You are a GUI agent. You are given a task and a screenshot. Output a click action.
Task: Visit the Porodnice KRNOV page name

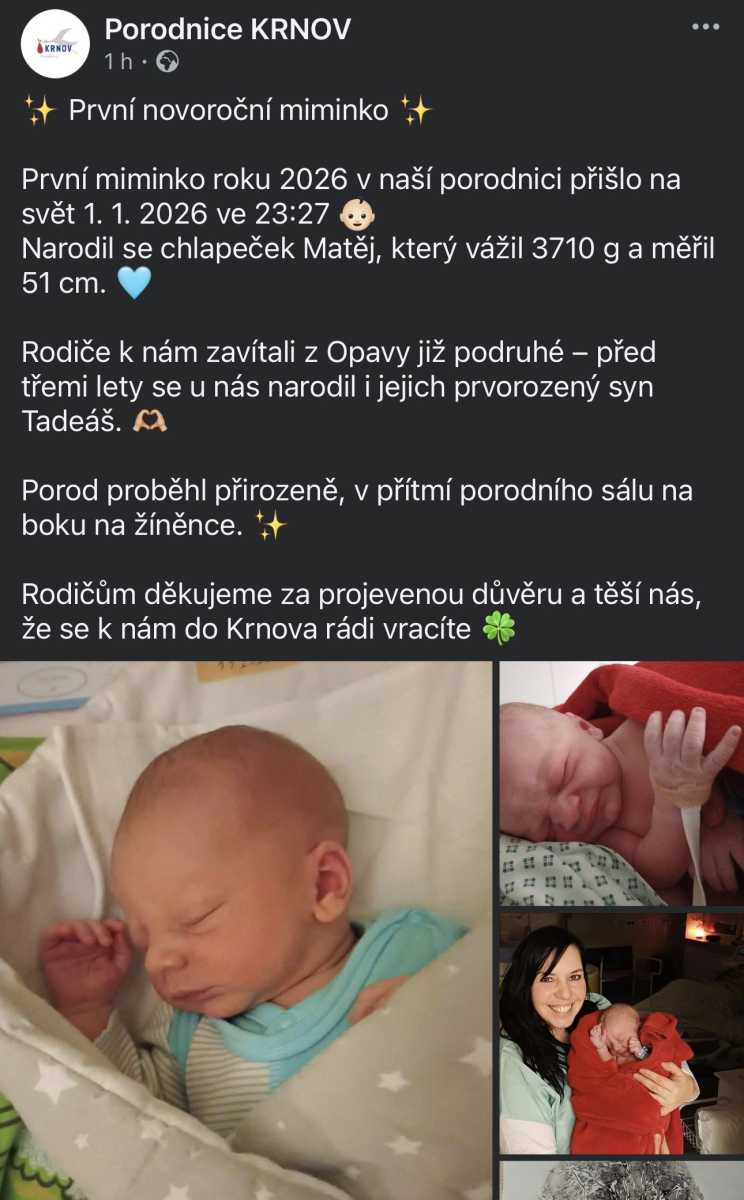click(x=228, y=29)
